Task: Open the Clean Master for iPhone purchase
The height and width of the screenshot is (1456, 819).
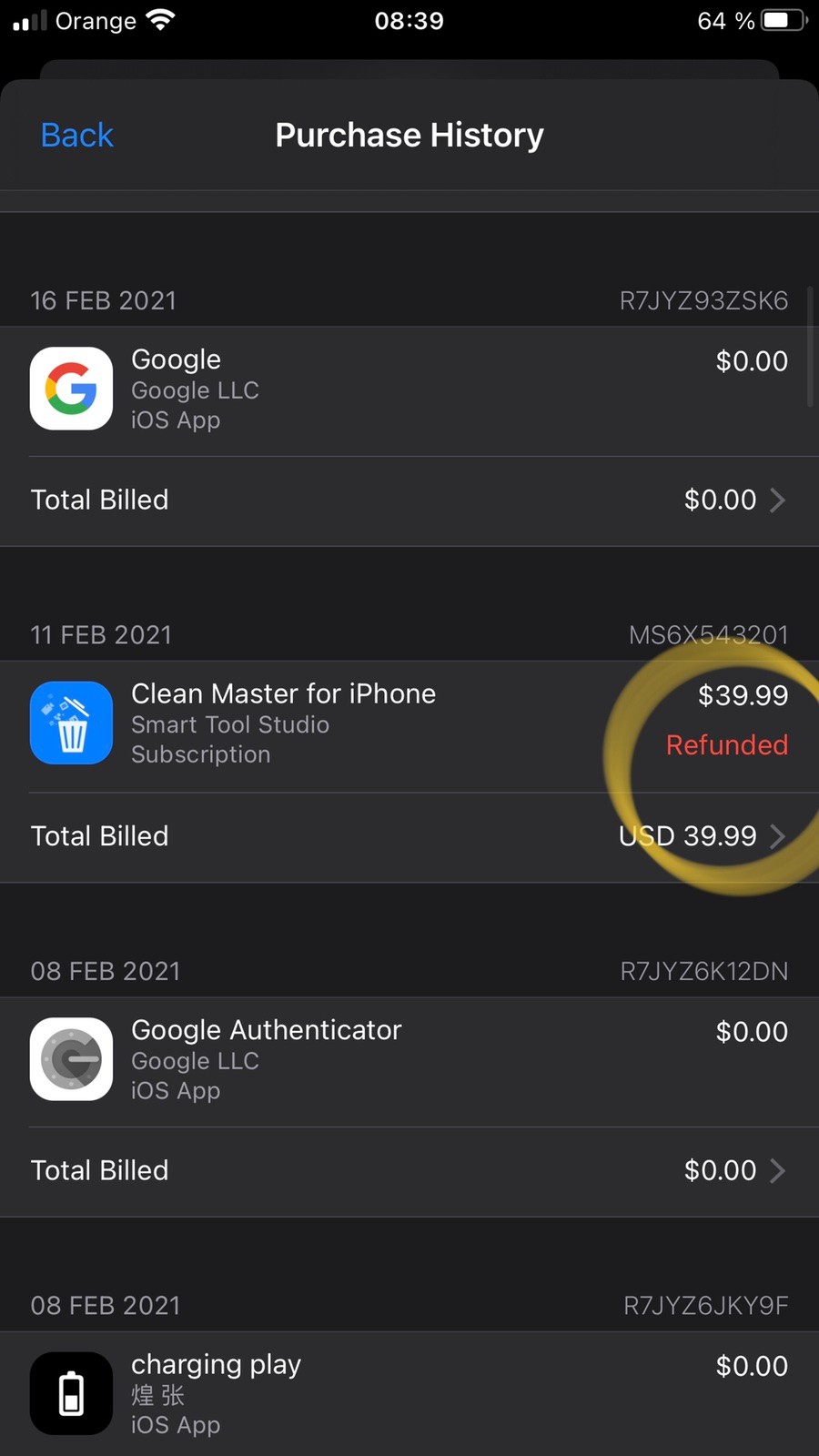Action: click(409, 725)
